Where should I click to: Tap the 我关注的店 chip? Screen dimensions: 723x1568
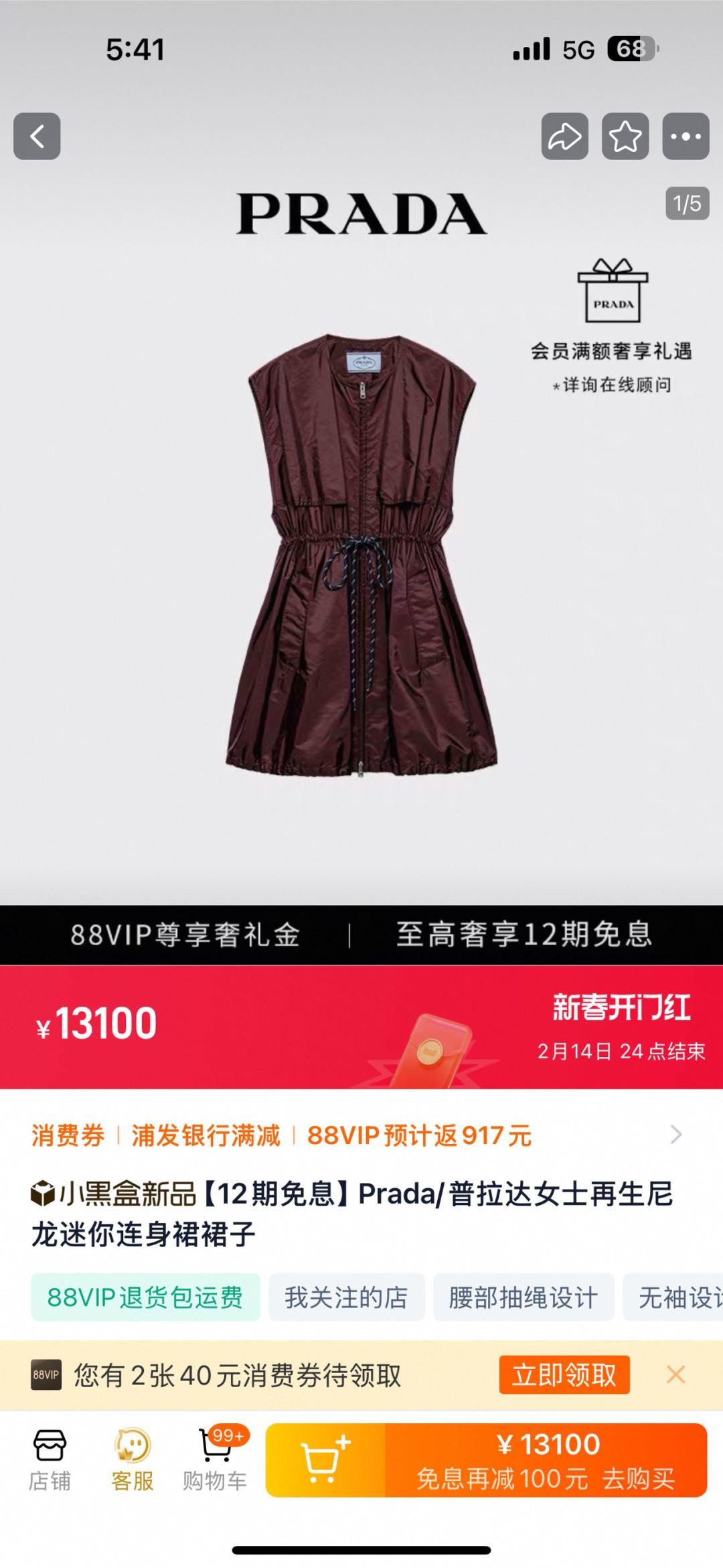pos(347,1297)
